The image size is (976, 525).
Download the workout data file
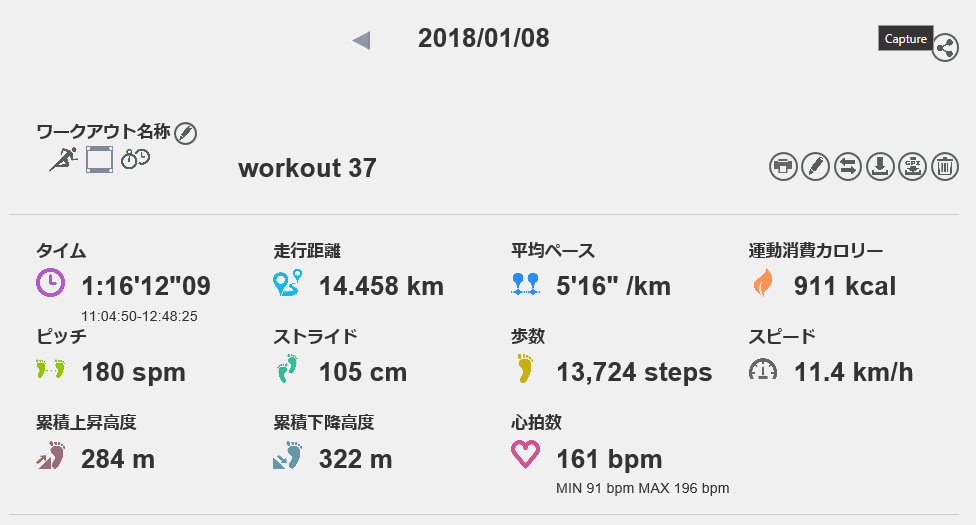[879, 167]
